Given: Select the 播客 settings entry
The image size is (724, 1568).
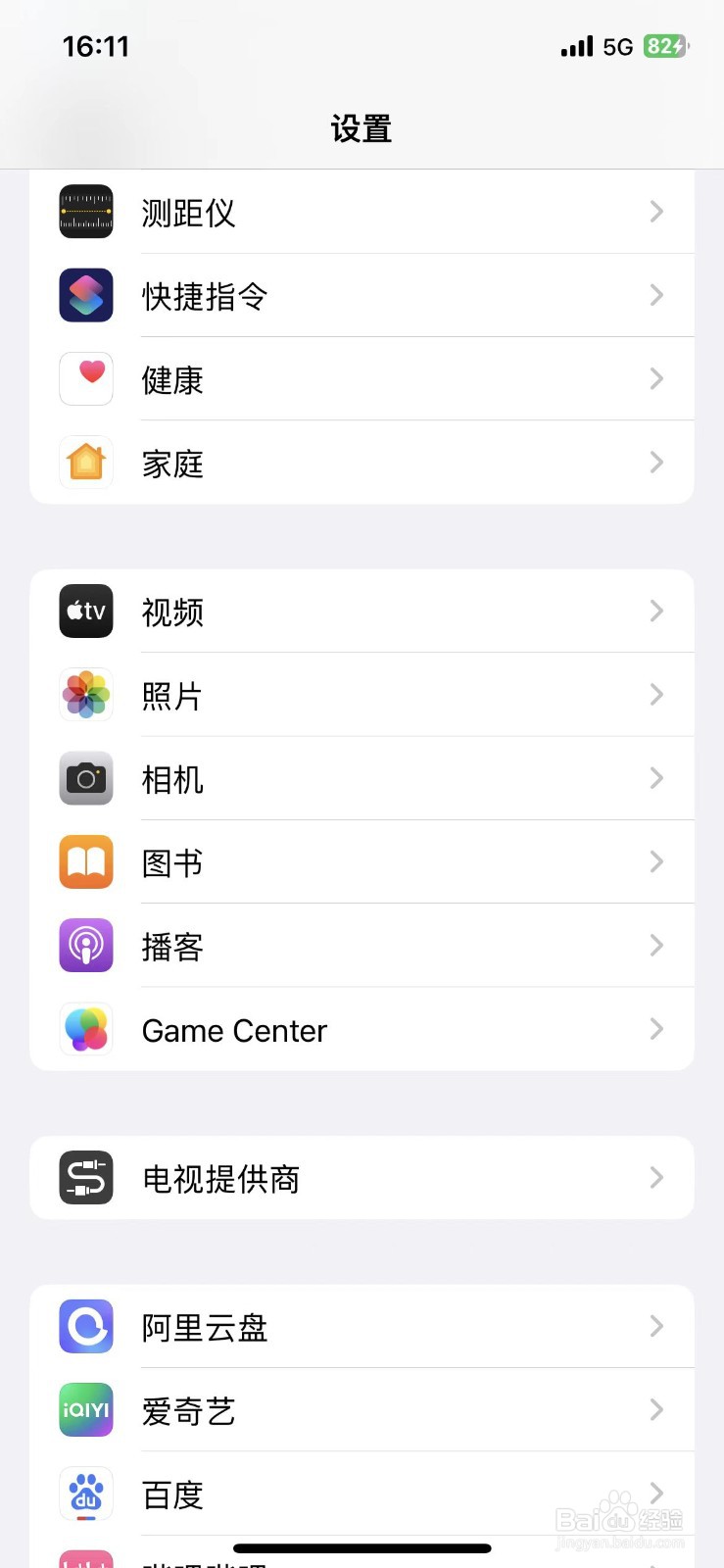Looking at the screenshot, I should [x=362, y=945].
